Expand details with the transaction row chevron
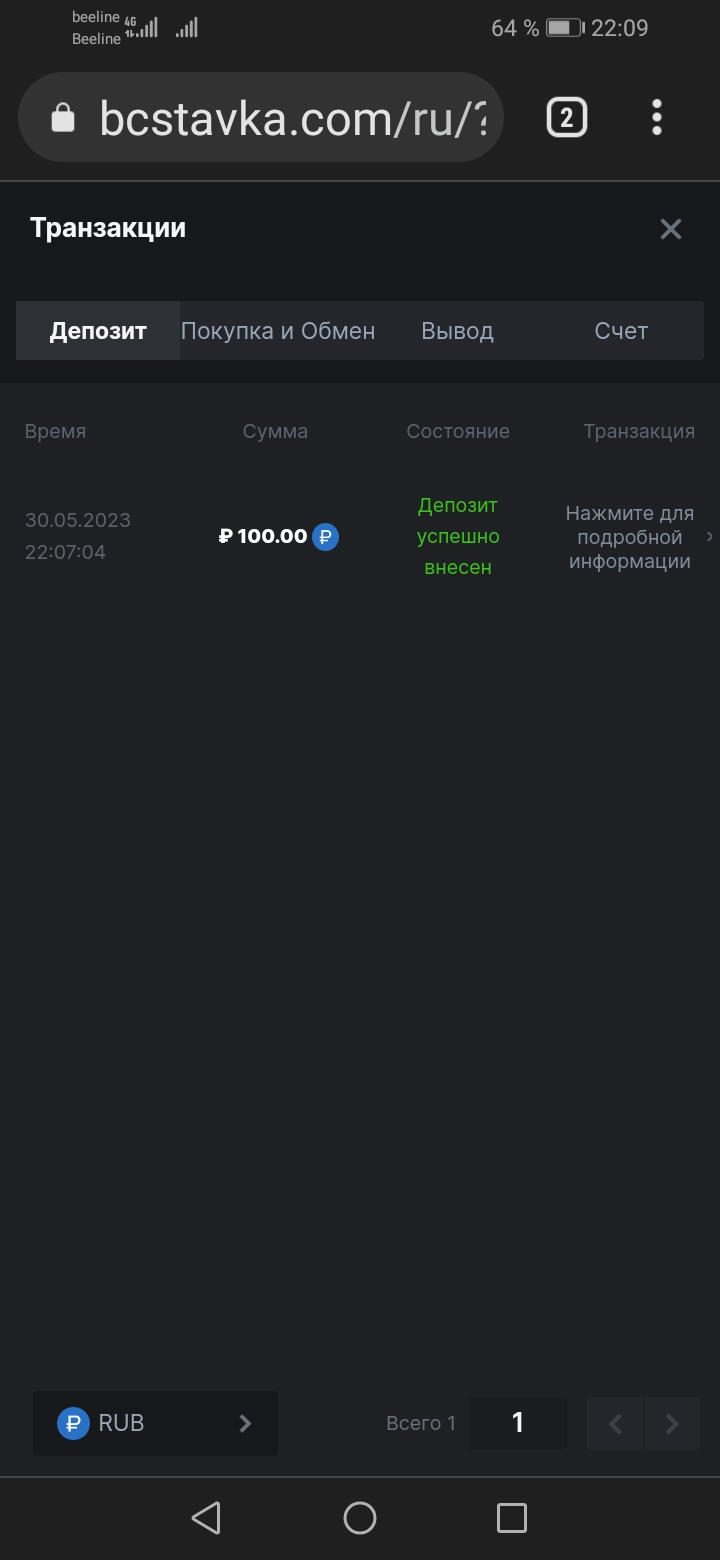 click(710, 536)
